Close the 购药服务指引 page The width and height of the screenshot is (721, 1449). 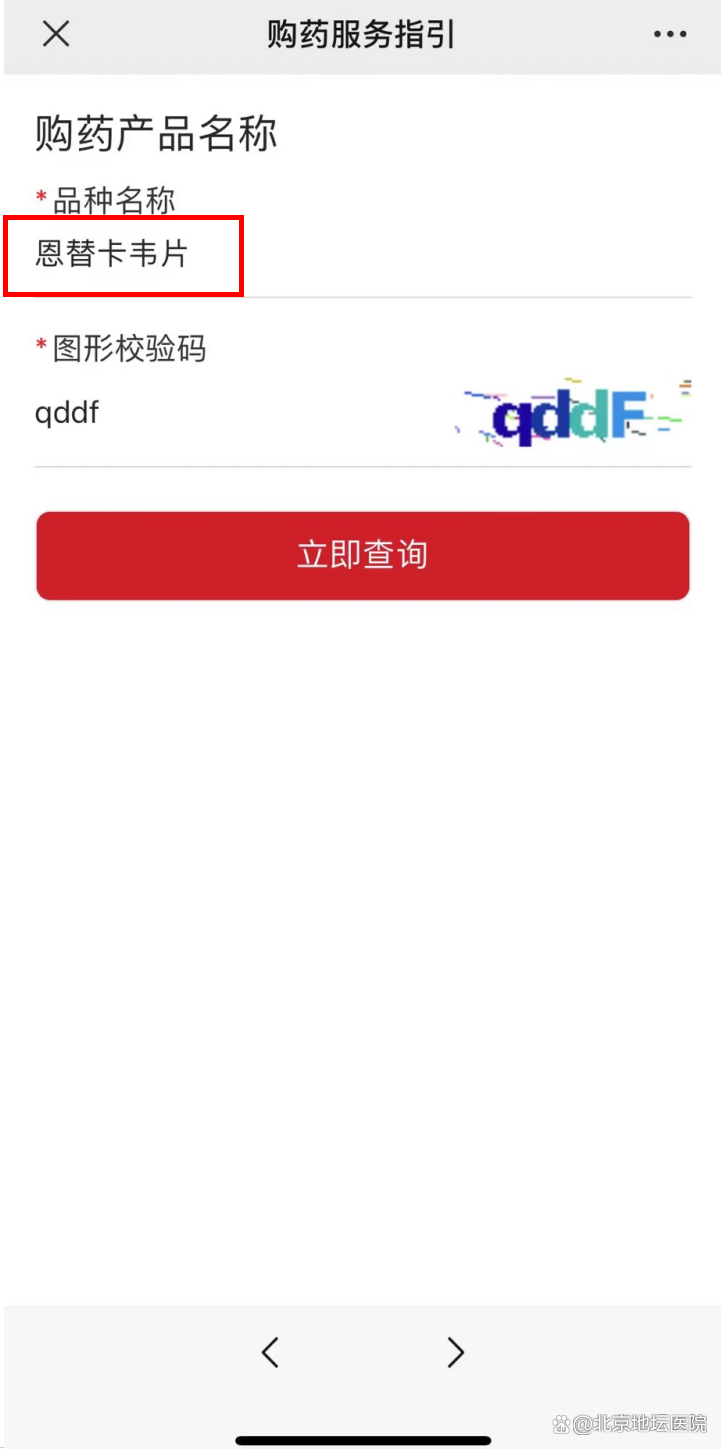56,34
